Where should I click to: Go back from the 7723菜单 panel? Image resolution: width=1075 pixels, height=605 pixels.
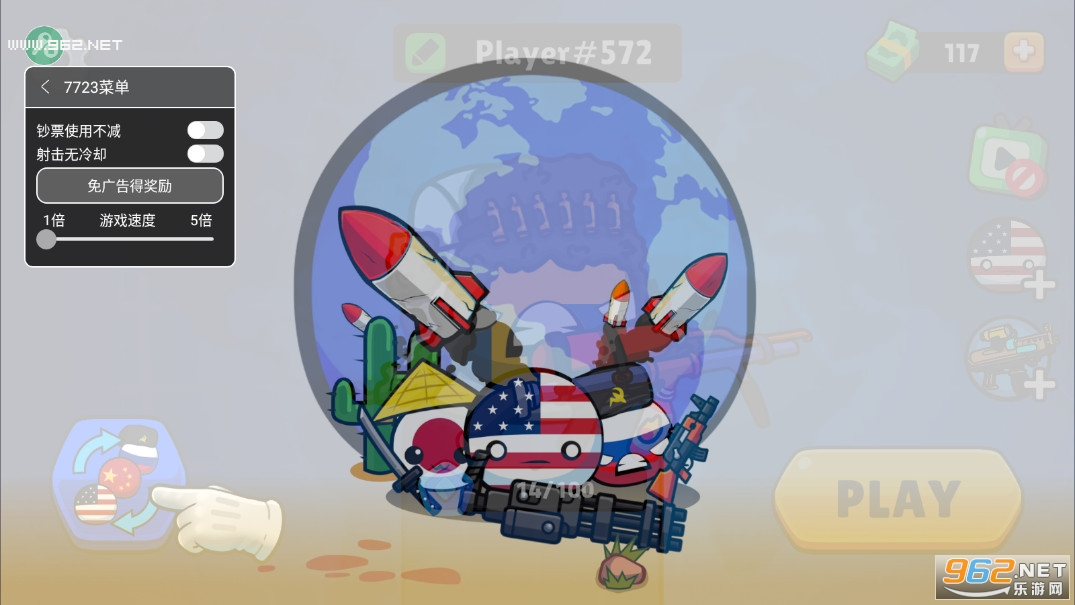[x=45, y=87]
